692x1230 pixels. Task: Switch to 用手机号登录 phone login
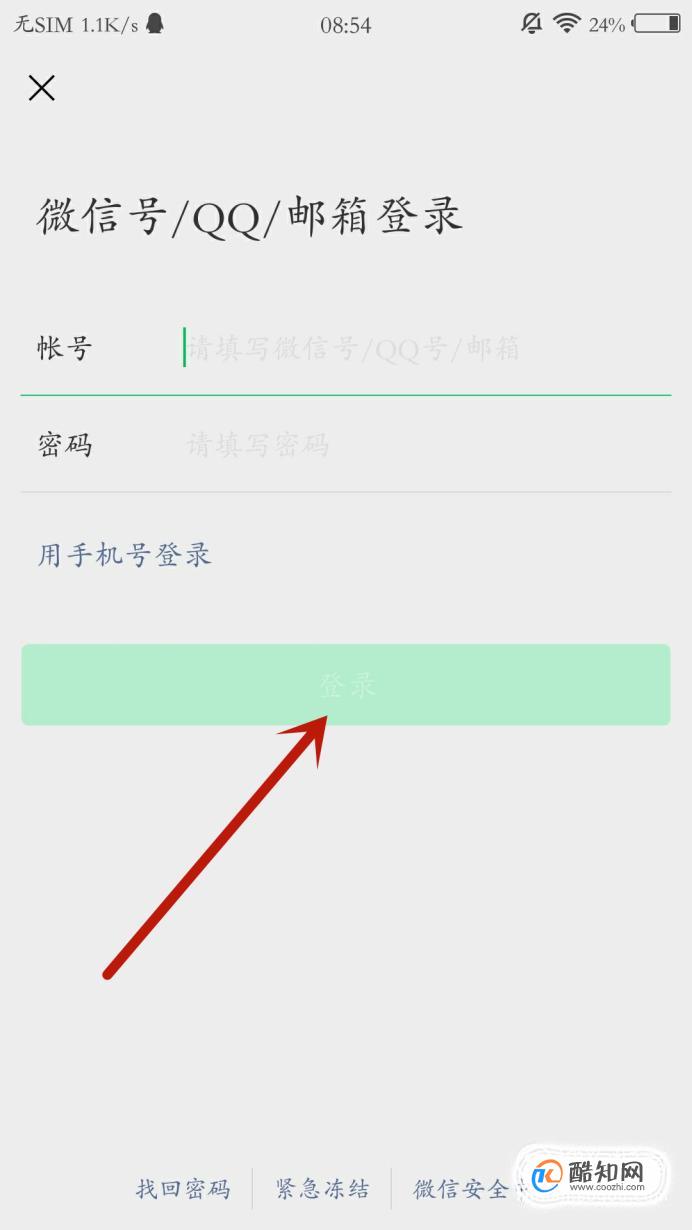125,555
